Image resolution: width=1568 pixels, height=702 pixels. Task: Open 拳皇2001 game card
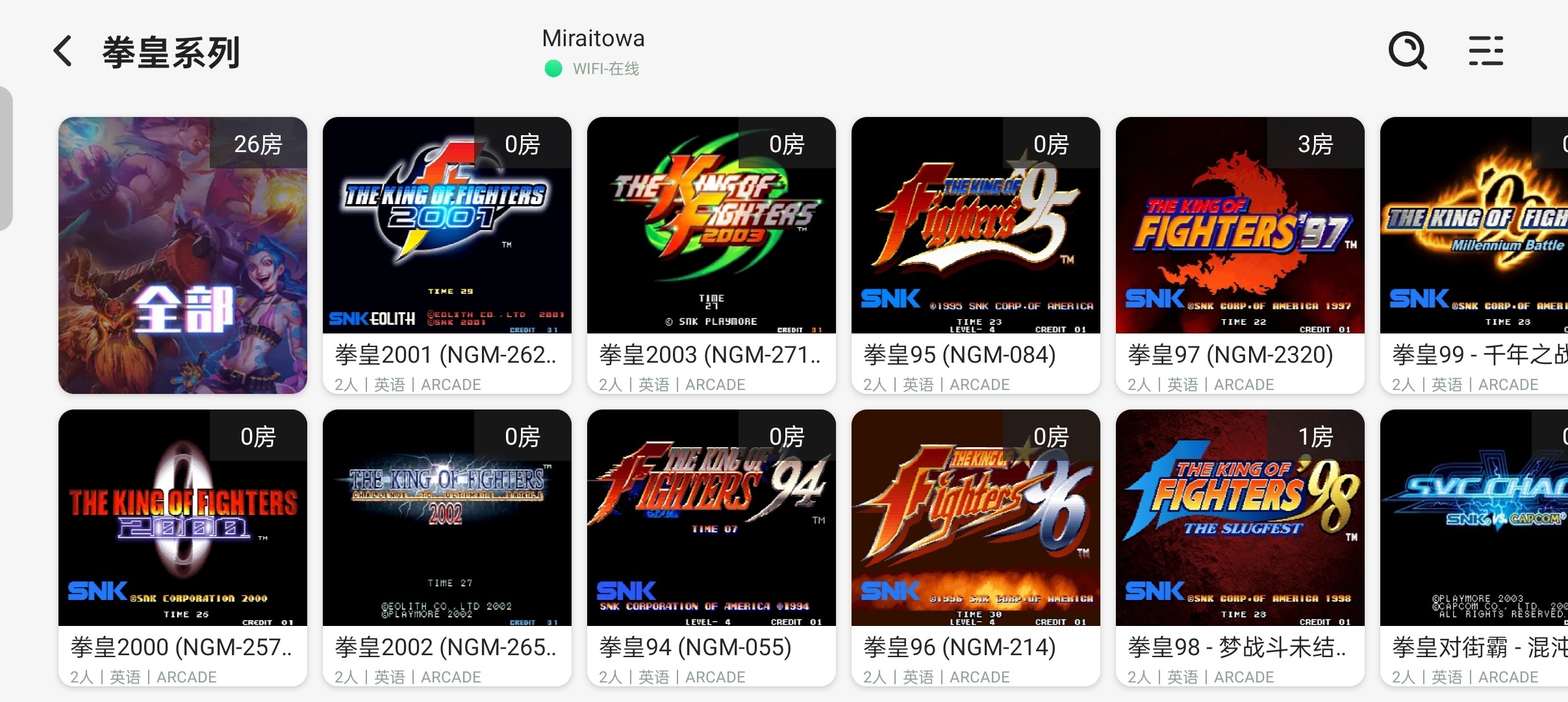pyautogui.click(x=447, y=255)
